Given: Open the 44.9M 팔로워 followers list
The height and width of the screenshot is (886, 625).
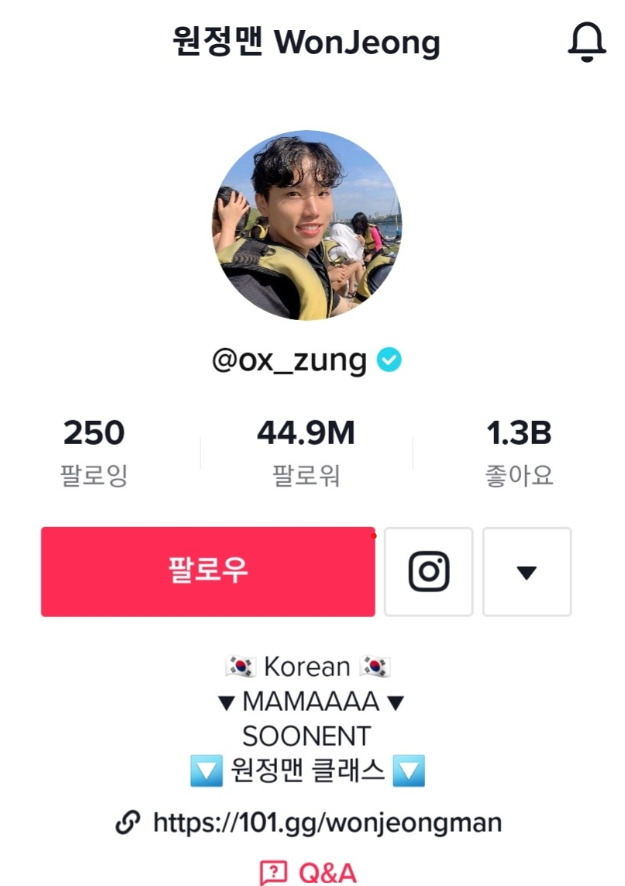Looking at the screenshot, I should tap(306, 451).
